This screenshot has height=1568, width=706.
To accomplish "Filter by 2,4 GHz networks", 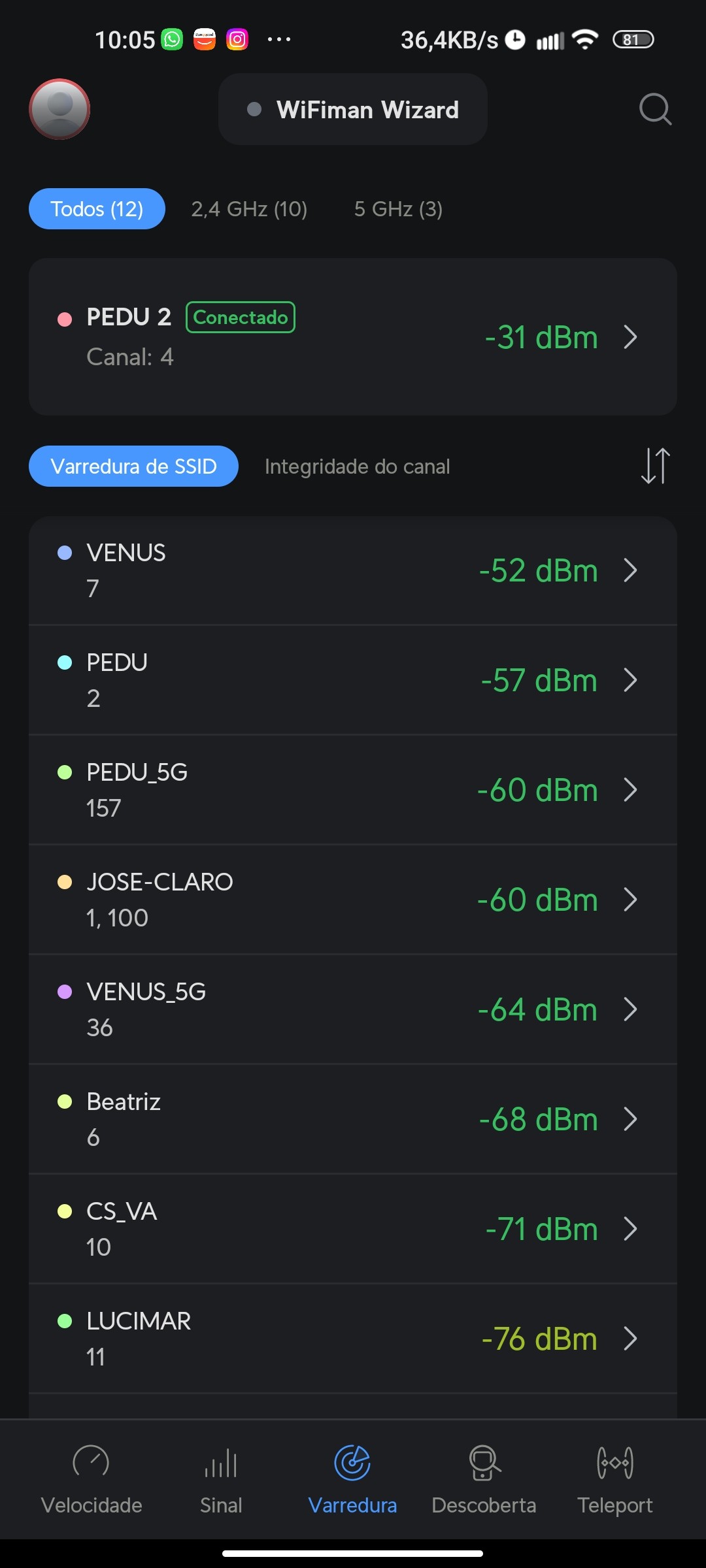I will (x=249, y=209).
